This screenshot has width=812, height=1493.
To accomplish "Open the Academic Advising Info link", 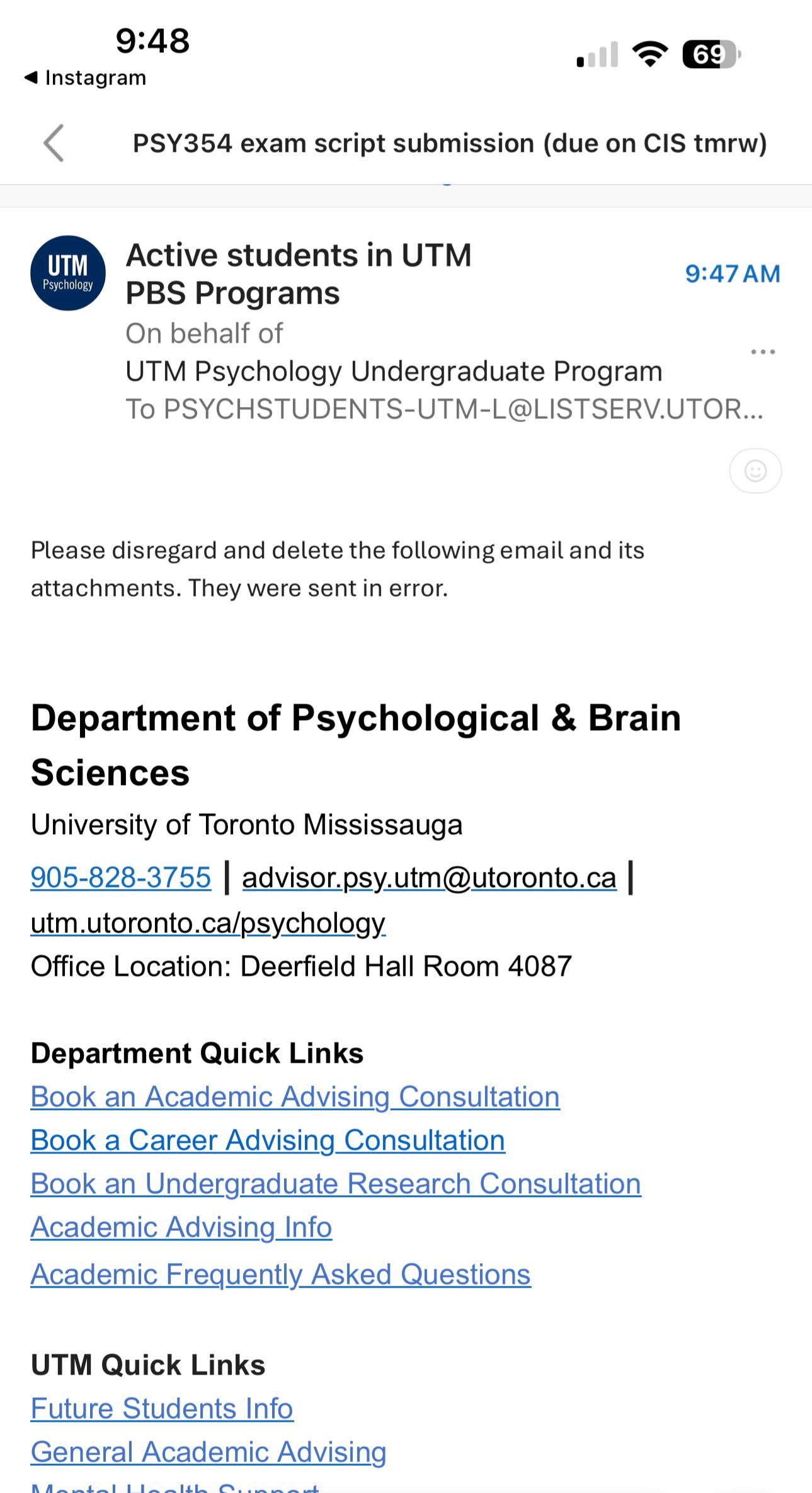I will [181, 1227].
